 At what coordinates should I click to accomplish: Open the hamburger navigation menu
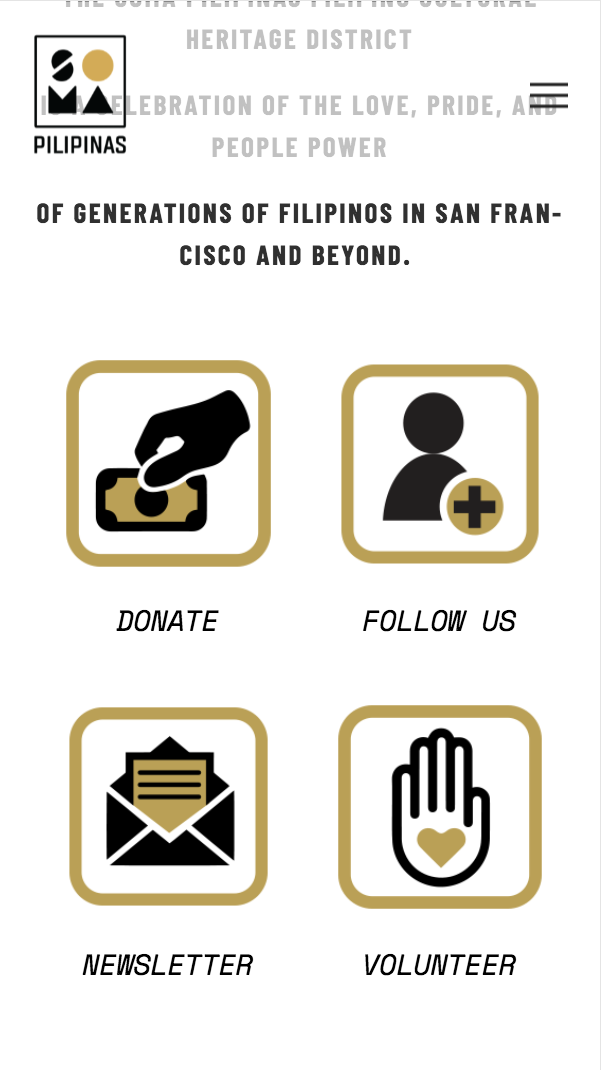click(548, 95)
